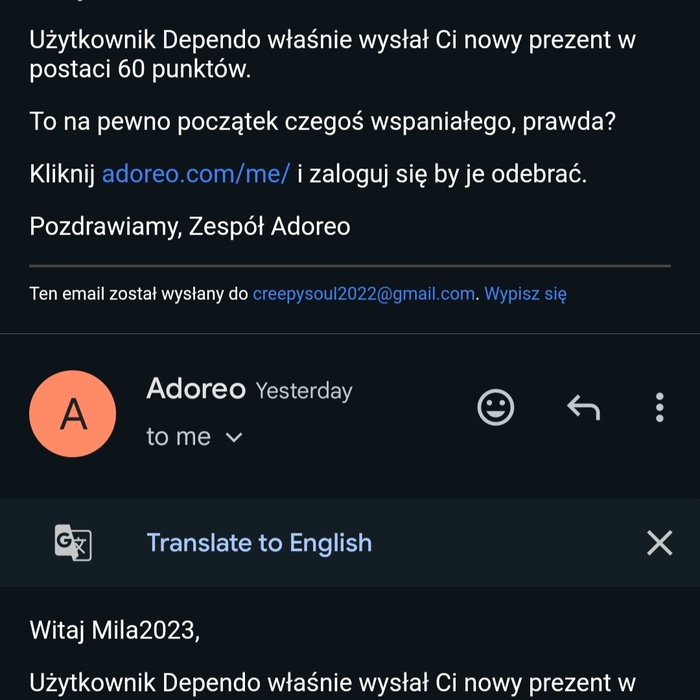Image resolution: width=700 pixels, height=700 pixels.
Task: Tap Translate to English
Action: pos(259,543)
